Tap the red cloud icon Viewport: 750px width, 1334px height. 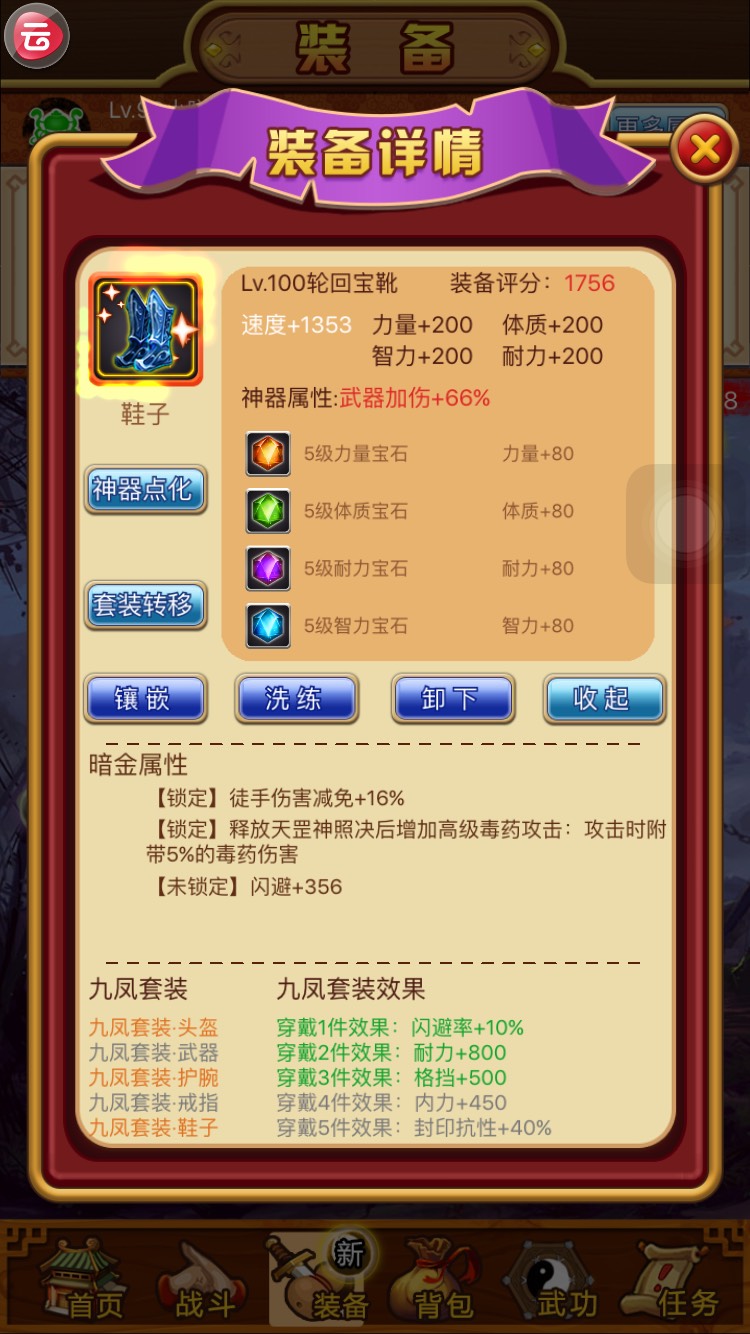(36, 36)
